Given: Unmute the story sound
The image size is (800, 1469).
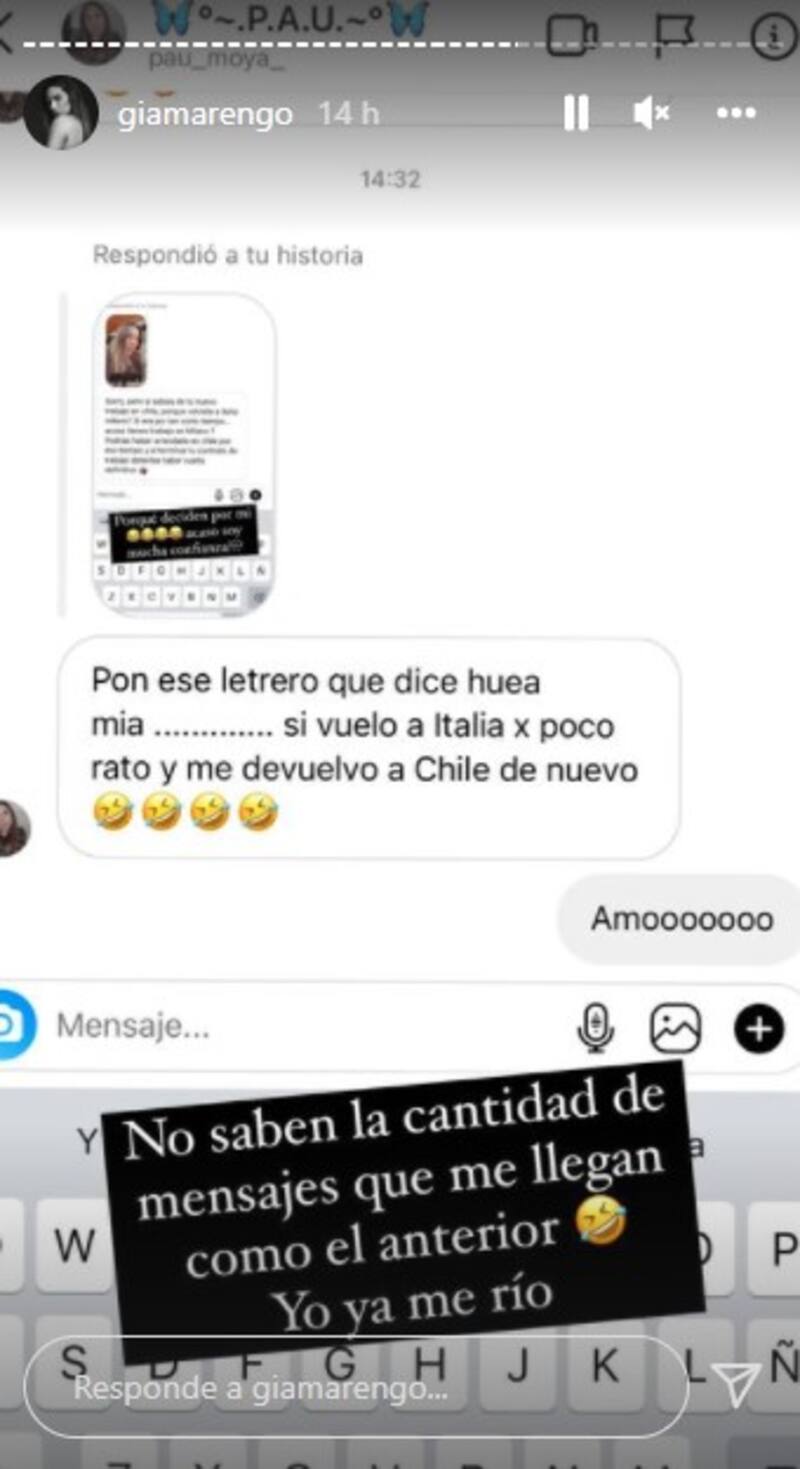Looking at the screenshot, I should click(652, 114).
